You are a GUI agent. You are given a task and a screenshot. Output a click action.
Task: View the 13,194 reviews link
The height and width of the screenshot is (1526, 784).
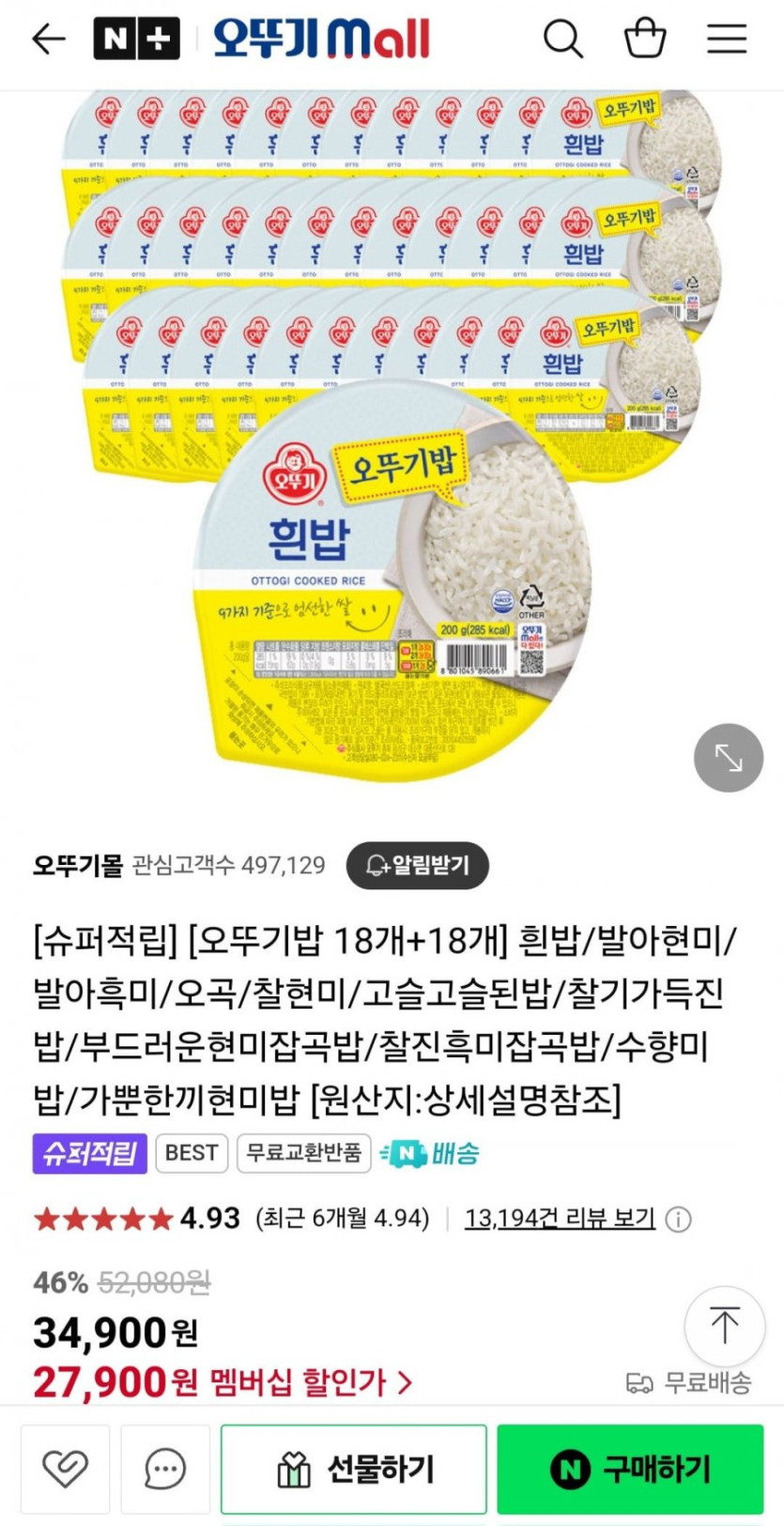point(560,1218)
